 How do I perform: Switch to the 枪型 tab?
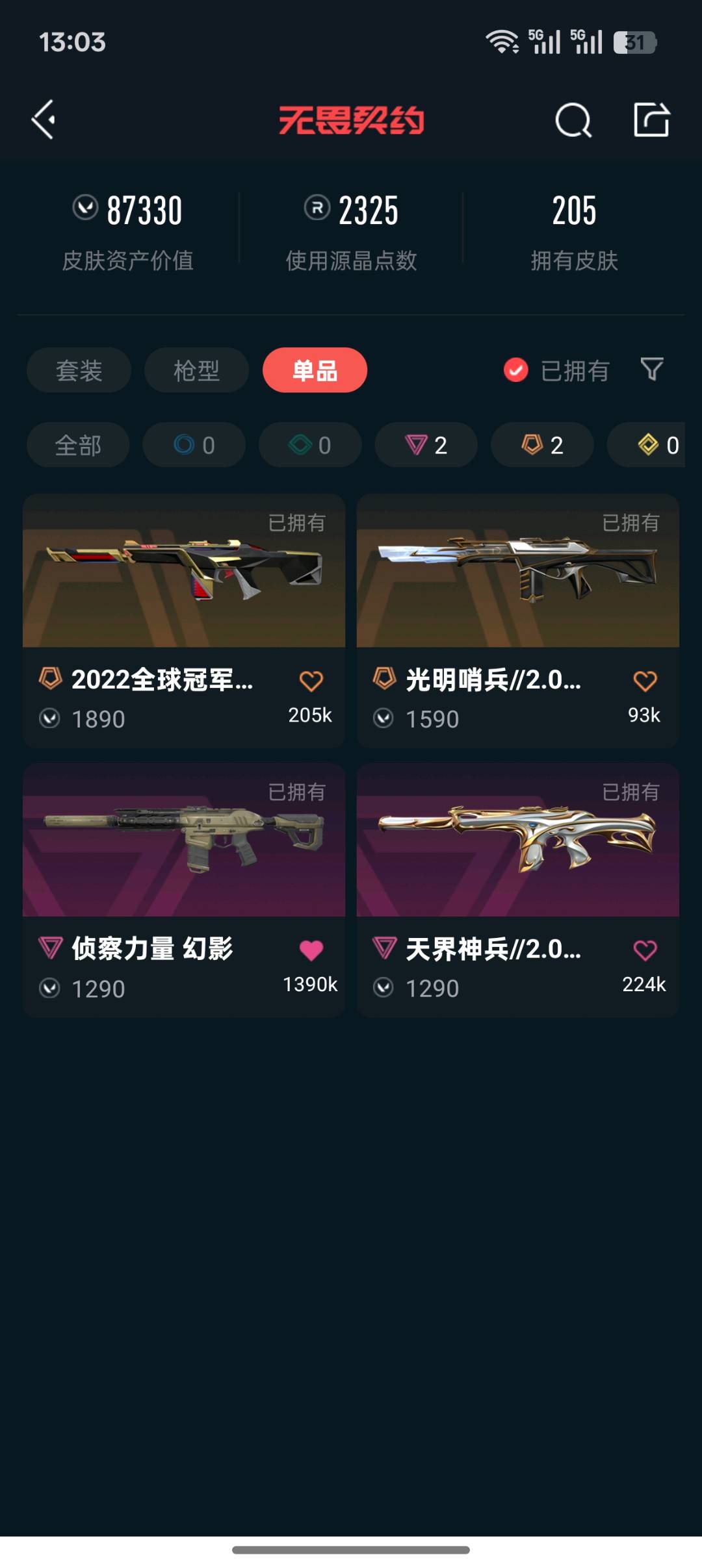point(196,370)
